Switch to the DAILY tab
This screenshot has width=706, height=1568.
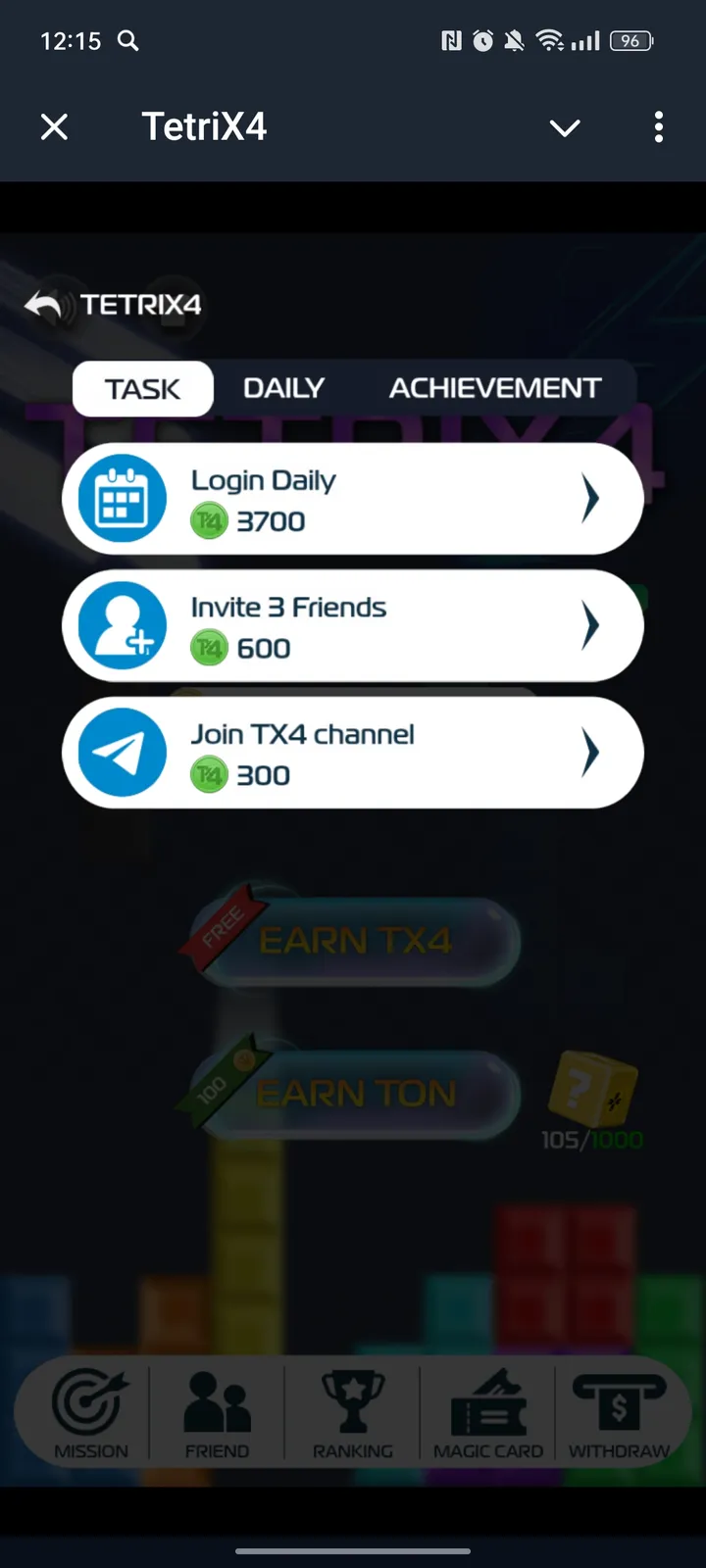pyautogui.click(x=283, y=388)
